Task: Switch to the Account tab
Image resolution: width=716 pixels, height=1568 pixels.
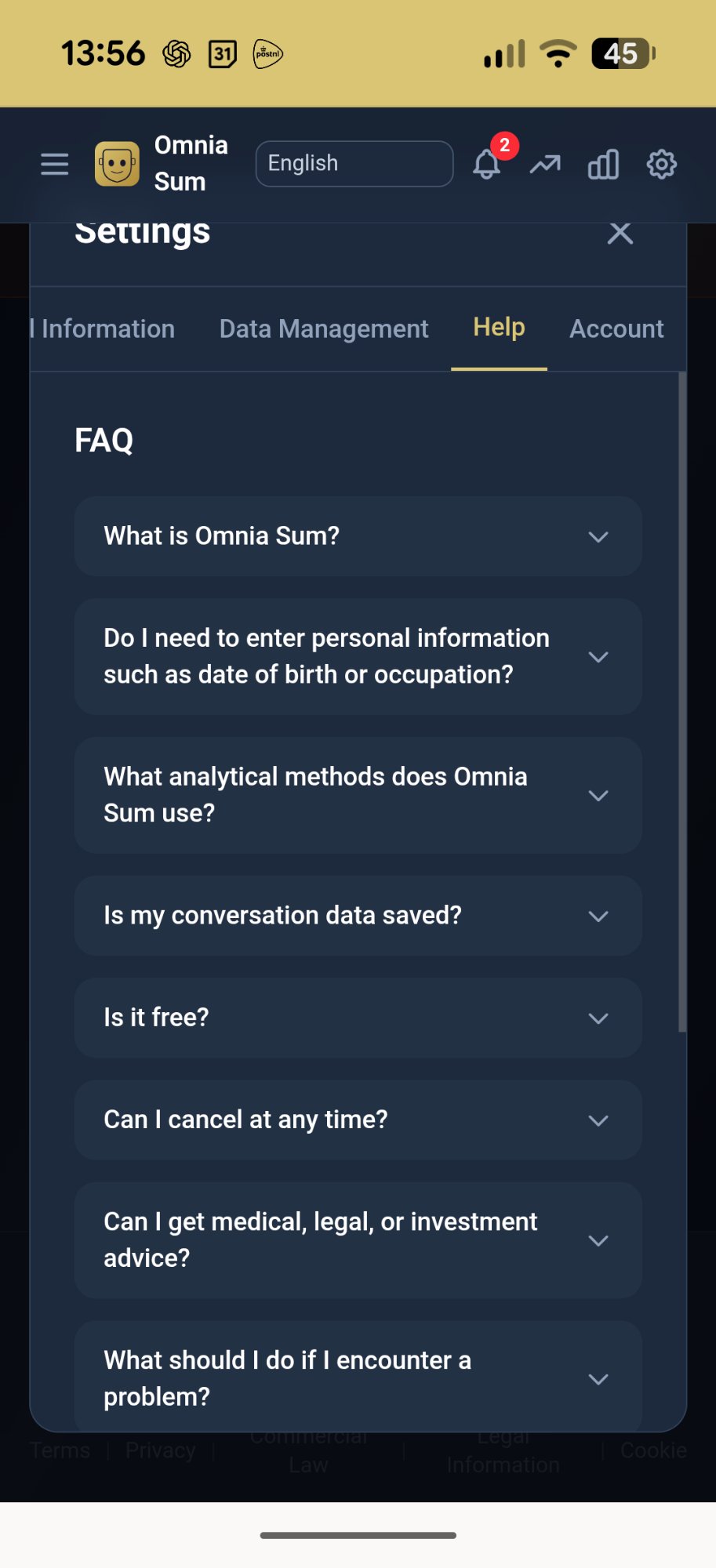Action: pos(616,328)
